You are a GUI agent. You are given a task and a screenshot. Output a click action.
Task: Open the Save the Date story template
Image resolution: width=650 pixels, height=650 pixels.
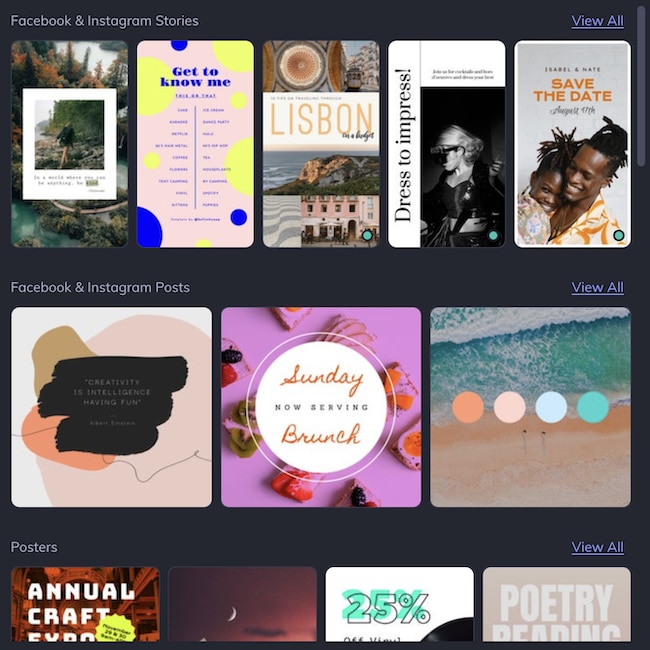coord(572,143)
